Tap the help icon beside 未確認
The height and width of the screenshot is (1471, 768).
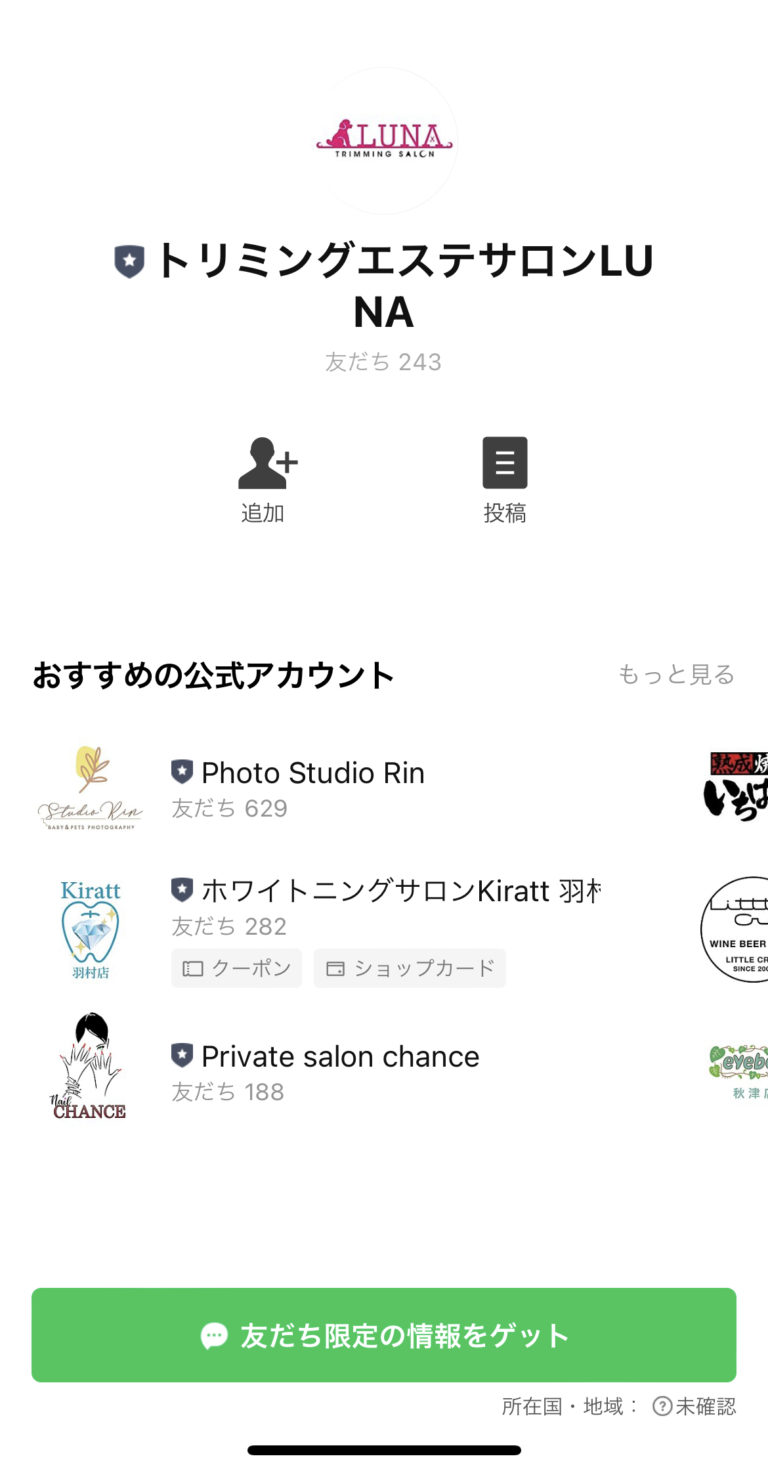click(x=661, y=1407)
